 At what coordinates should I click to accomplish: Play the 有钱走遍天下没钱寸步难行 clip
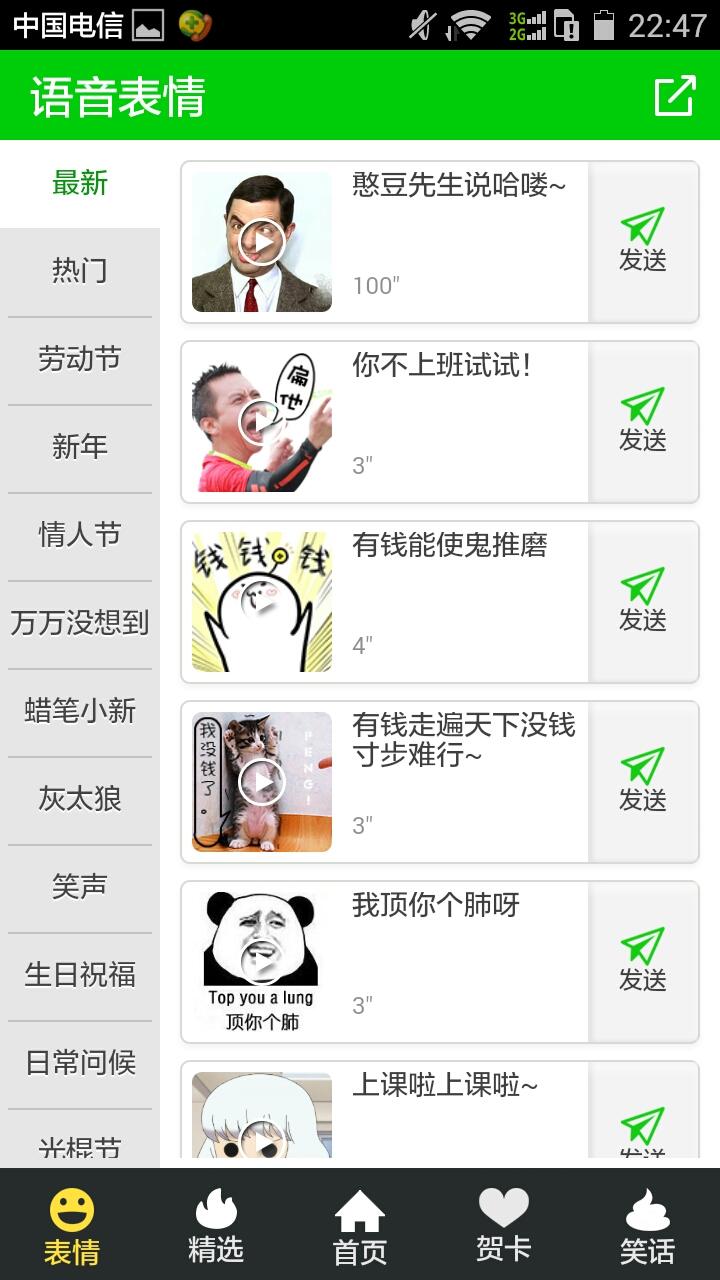(x=262, y=782)
